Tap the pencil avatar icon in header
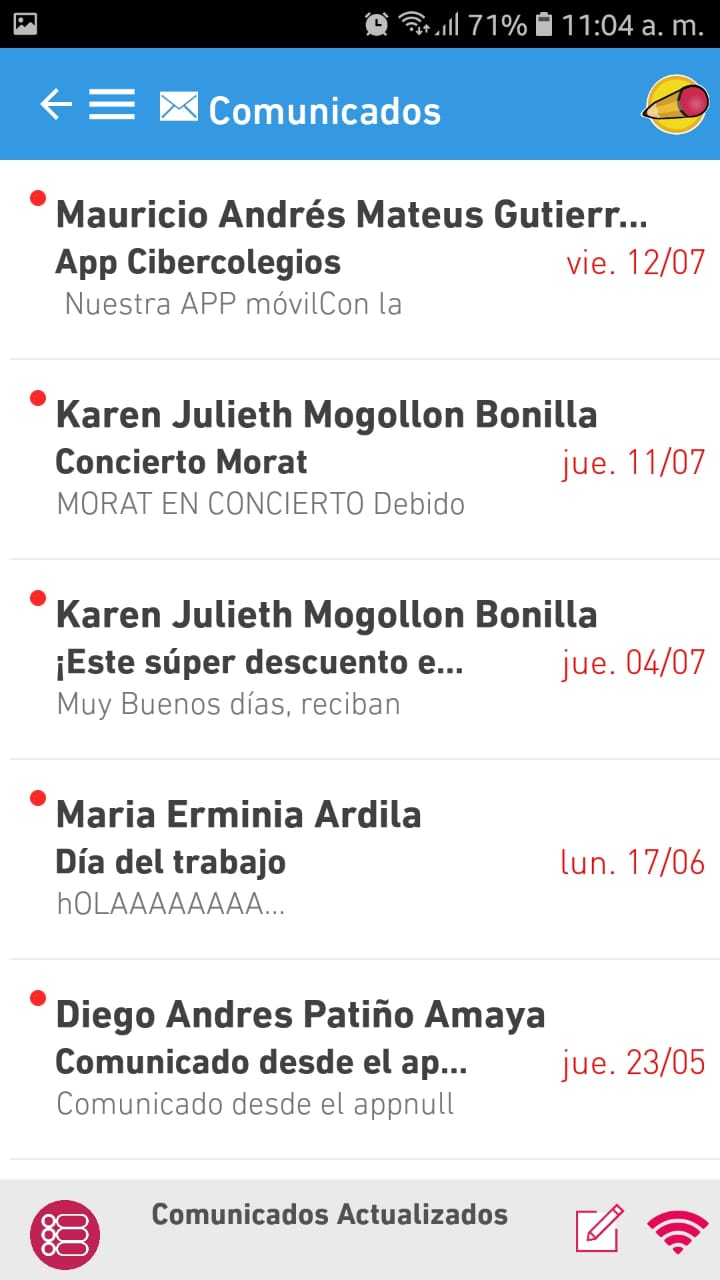 pos(676,104)
